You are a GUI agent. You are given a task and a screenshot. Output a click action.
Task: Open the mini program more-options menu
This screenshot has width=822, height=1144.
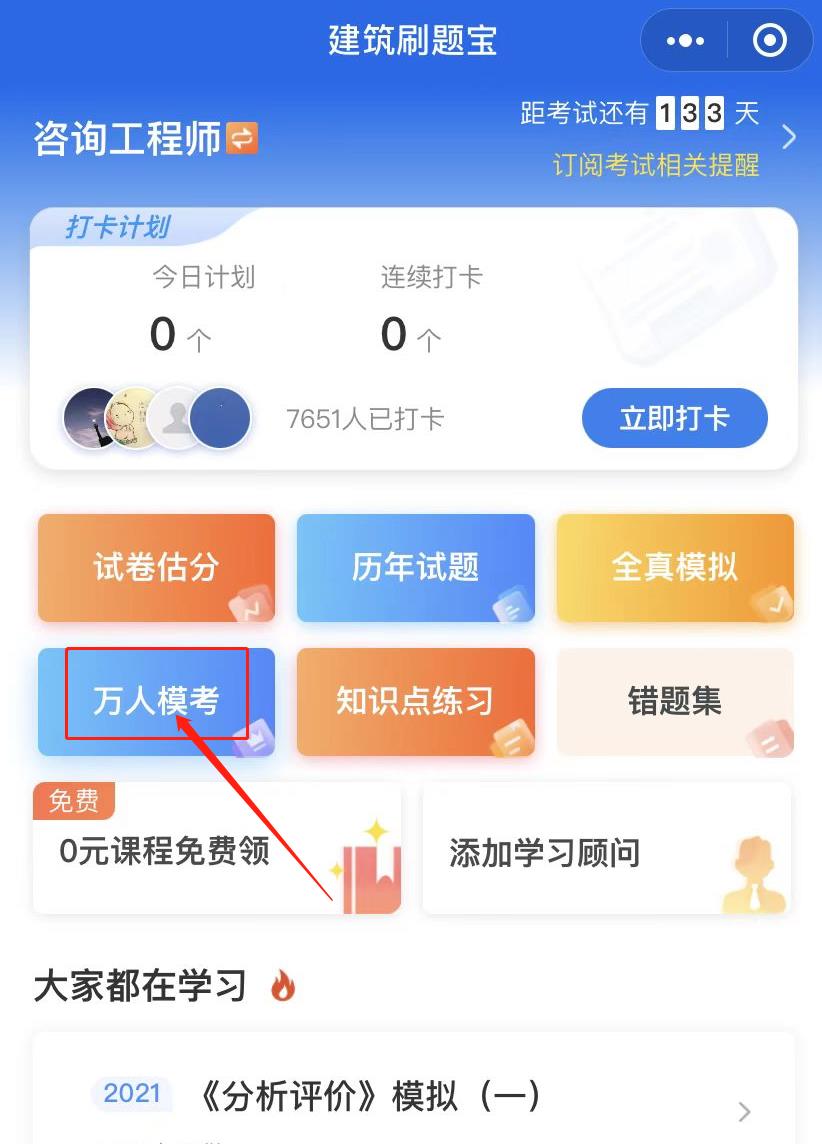685,41
